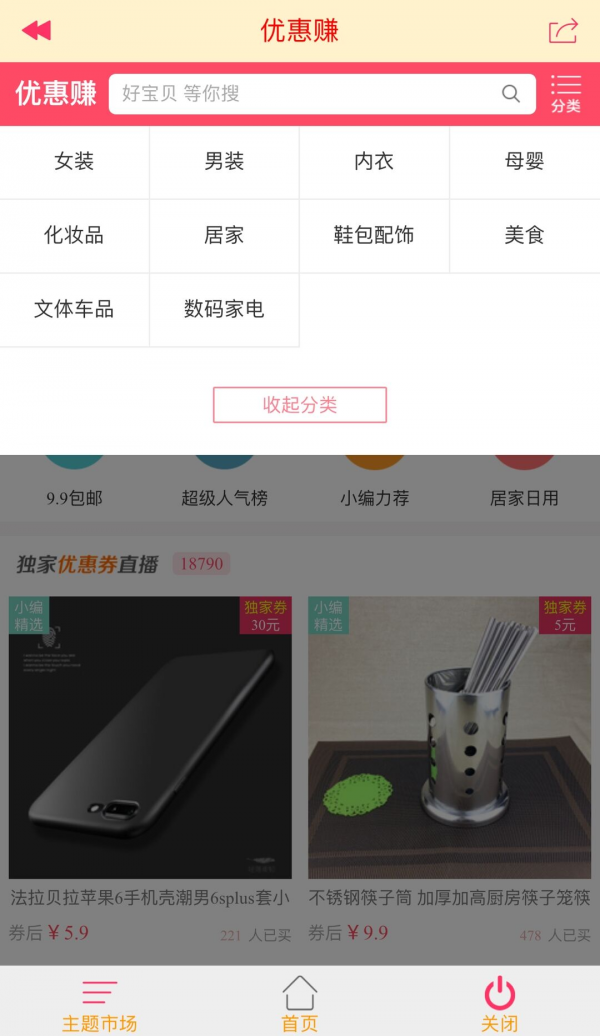This screenshot has width=600, height=1036.
Task: Tap the 关闭 power button
Action: (500, 1003)
